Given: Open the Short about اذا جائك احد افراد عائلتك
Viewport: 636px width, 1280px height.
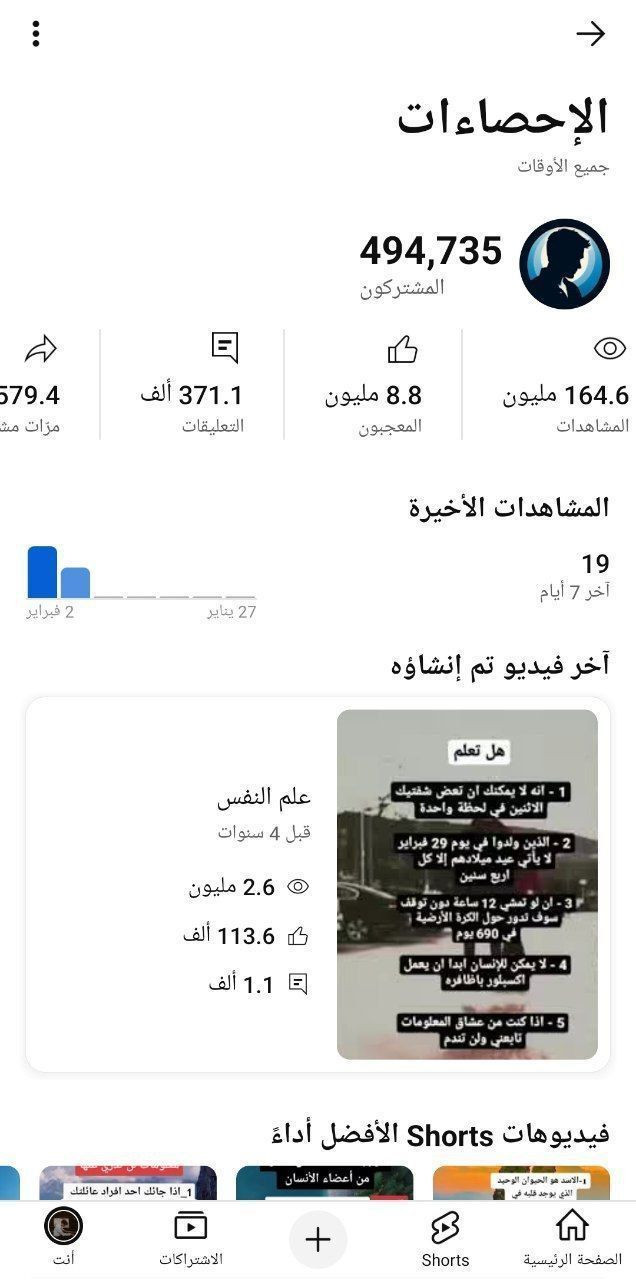Looking at the screenshot, I should pyautogui.click(x=128, y=1184).
